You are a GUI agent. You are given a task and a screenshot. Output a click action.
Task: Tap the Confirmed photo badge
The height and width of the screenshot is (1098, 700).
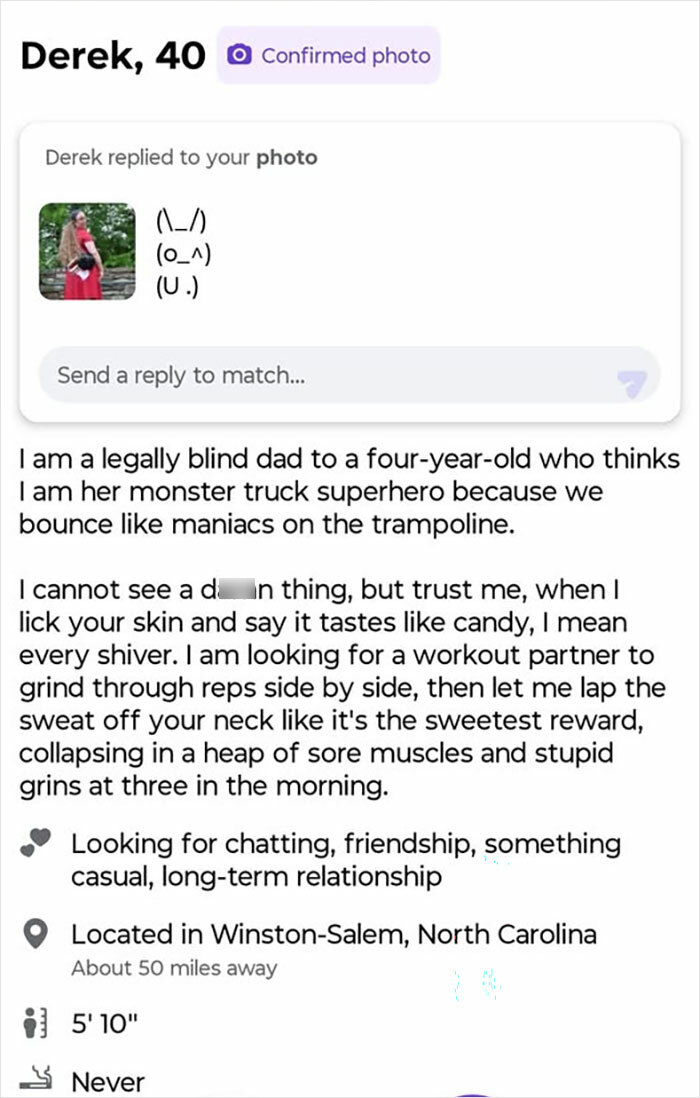tap(328, 55)
